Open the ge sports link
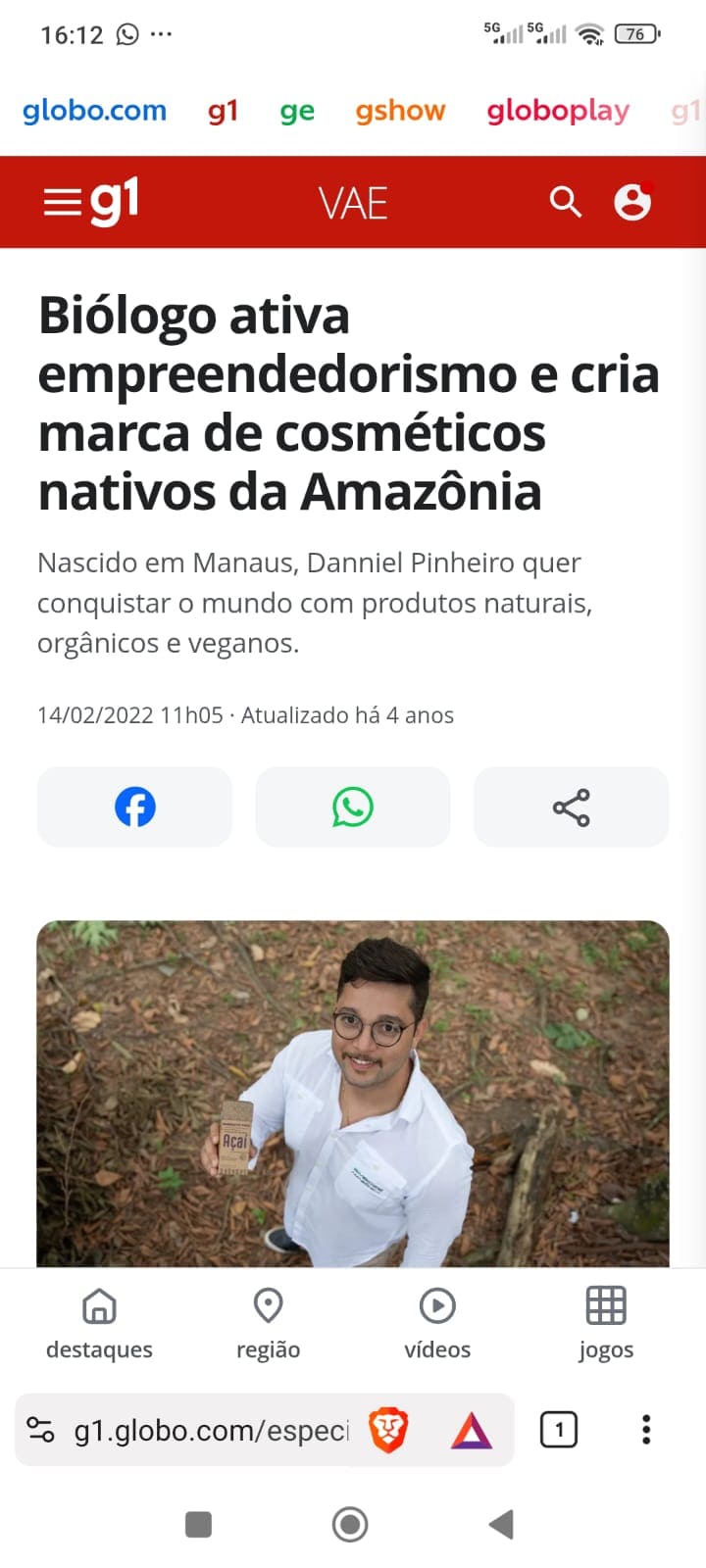This screenshot has width=706, height=1568. click(297, 111)
